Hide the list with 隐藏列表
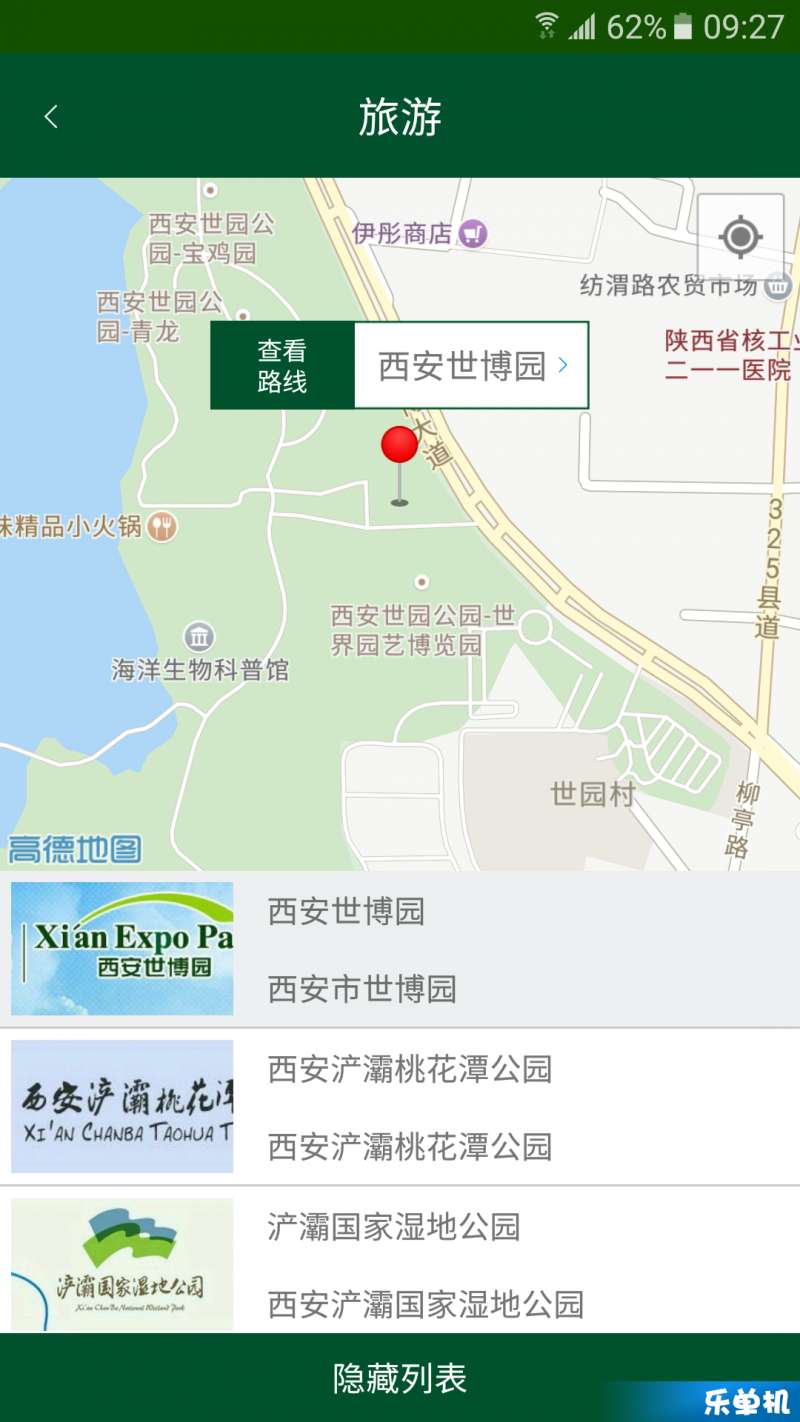The image size is (800, 1422). coord(400,1378)
